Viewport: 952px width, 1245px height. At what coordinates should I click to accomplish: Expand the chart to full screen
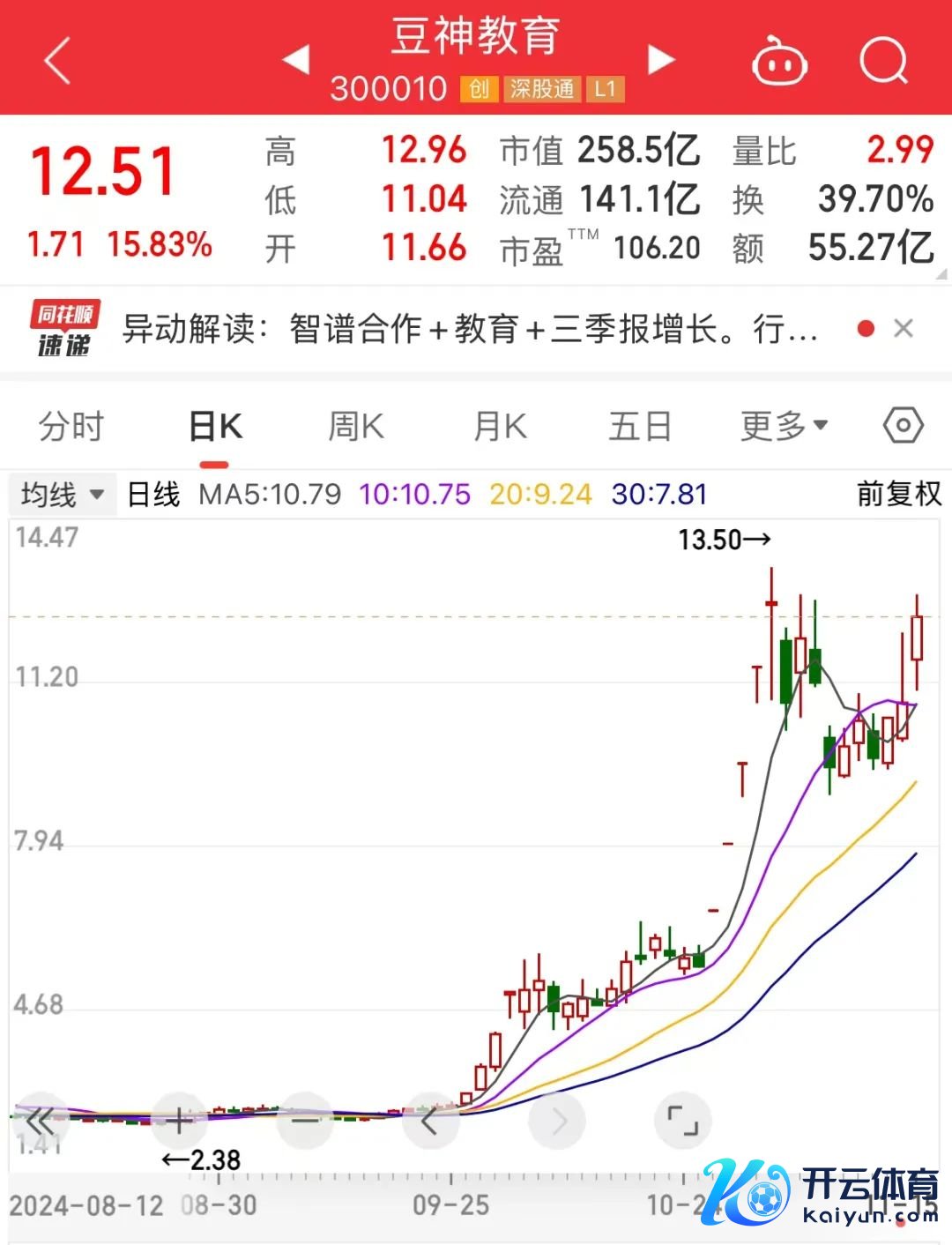pyautogui.click(x=682, y=1121)
